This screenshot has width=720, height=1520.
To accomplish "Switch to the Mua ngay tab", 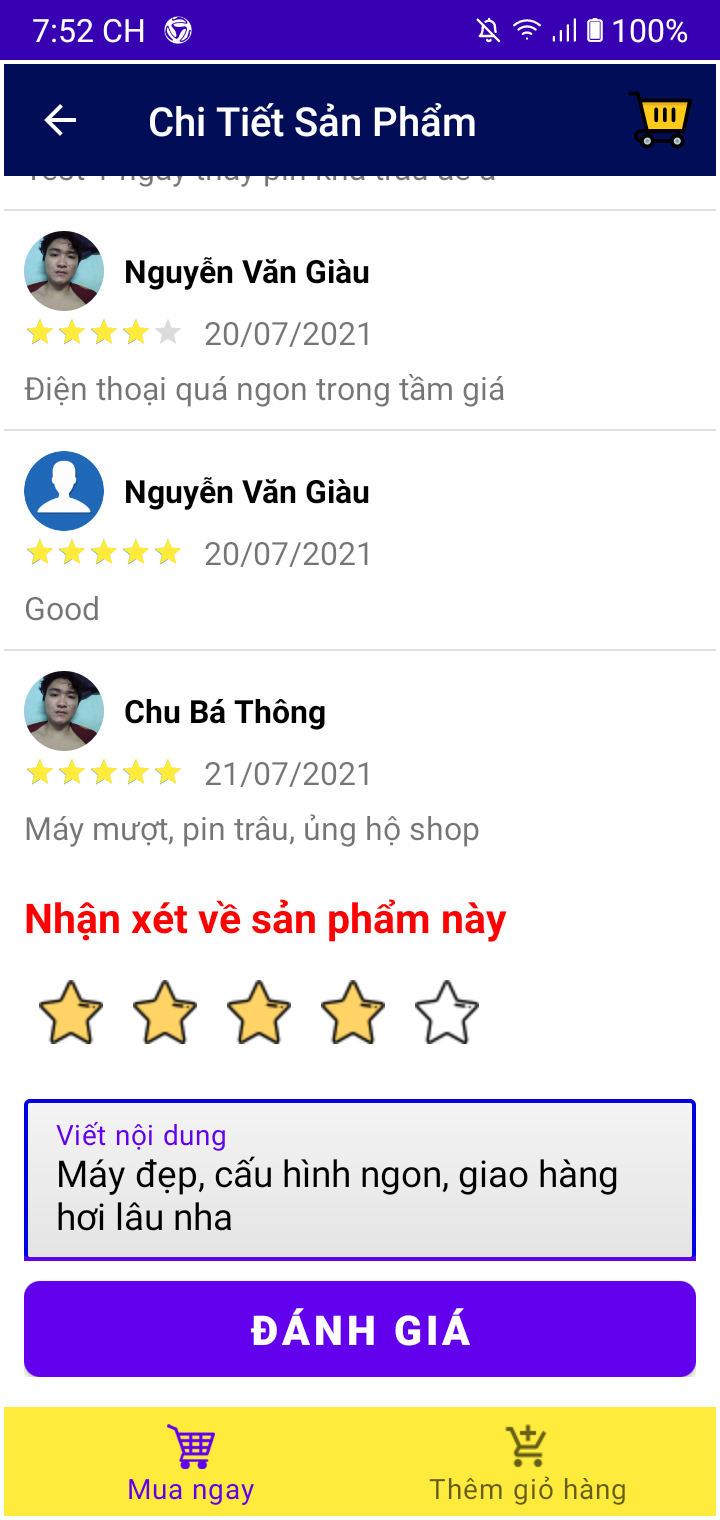I will [x=190, y=1460].
